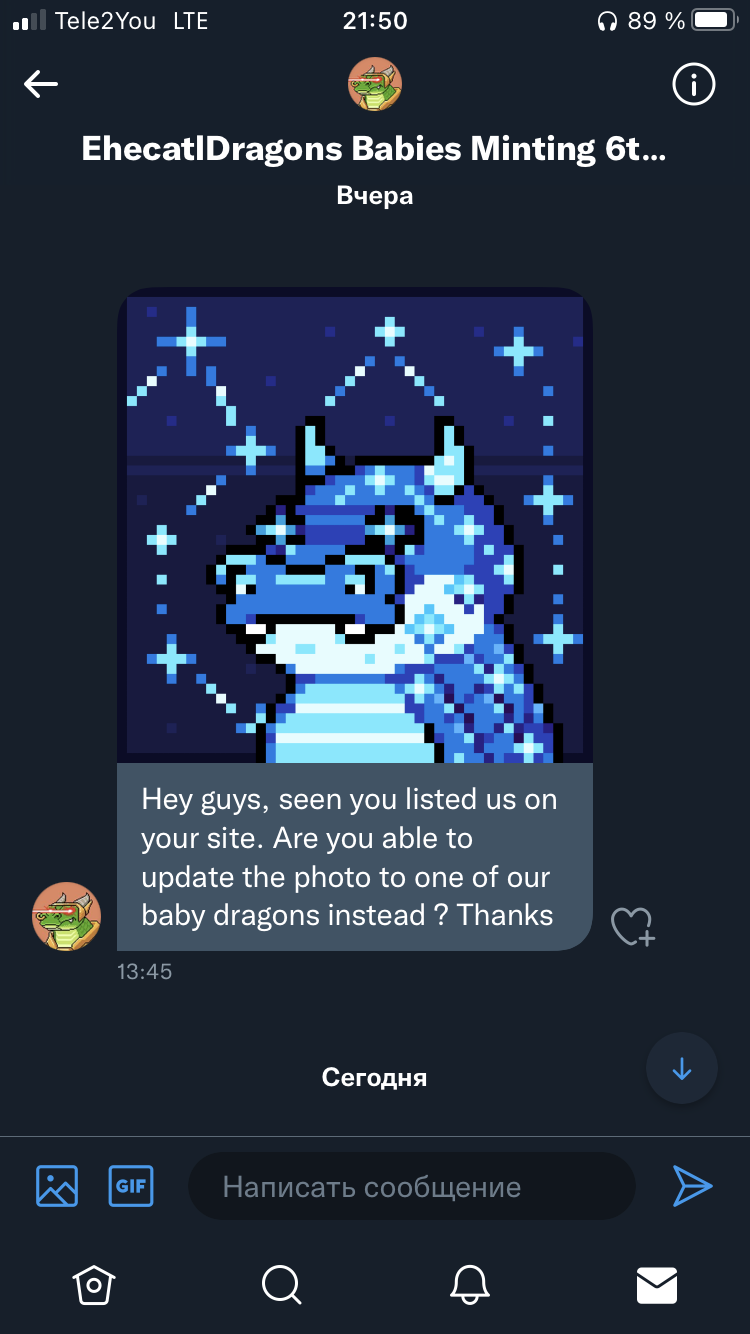
Task: Switch to the Home tab
Action: coord(94,1284)
